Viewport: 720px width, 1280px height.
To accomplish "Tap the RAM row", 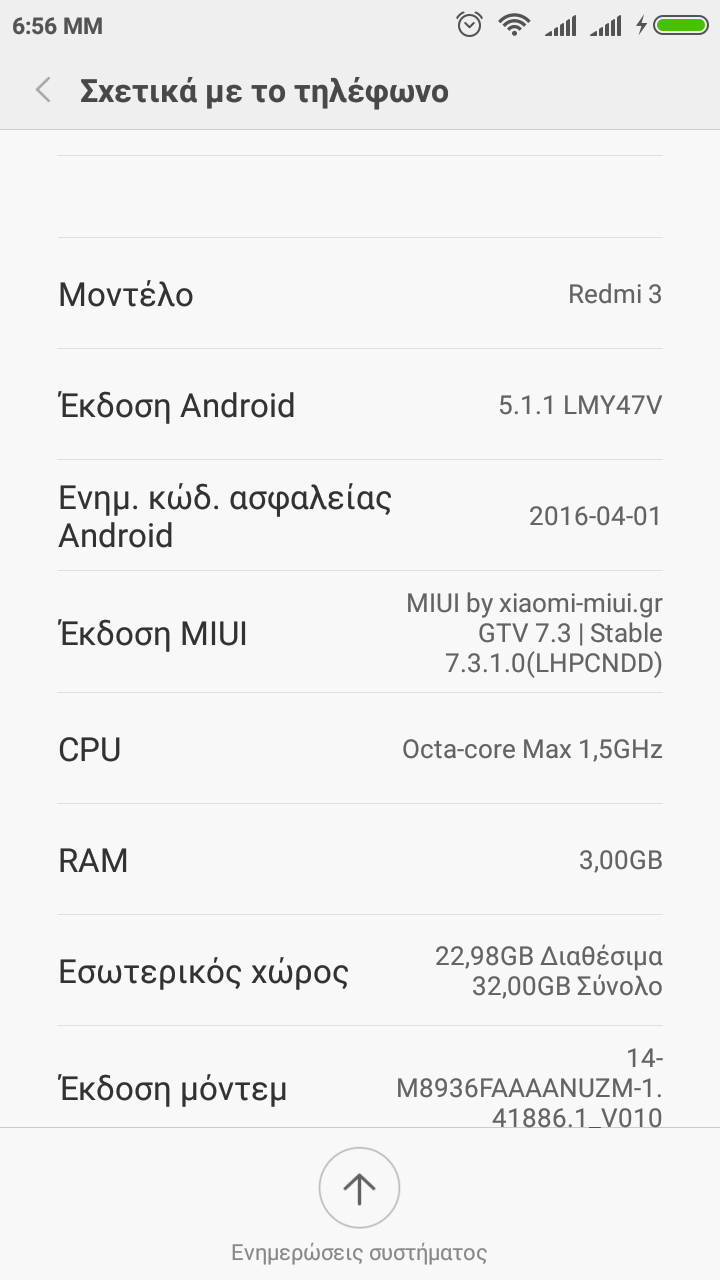I will point(360,860).
